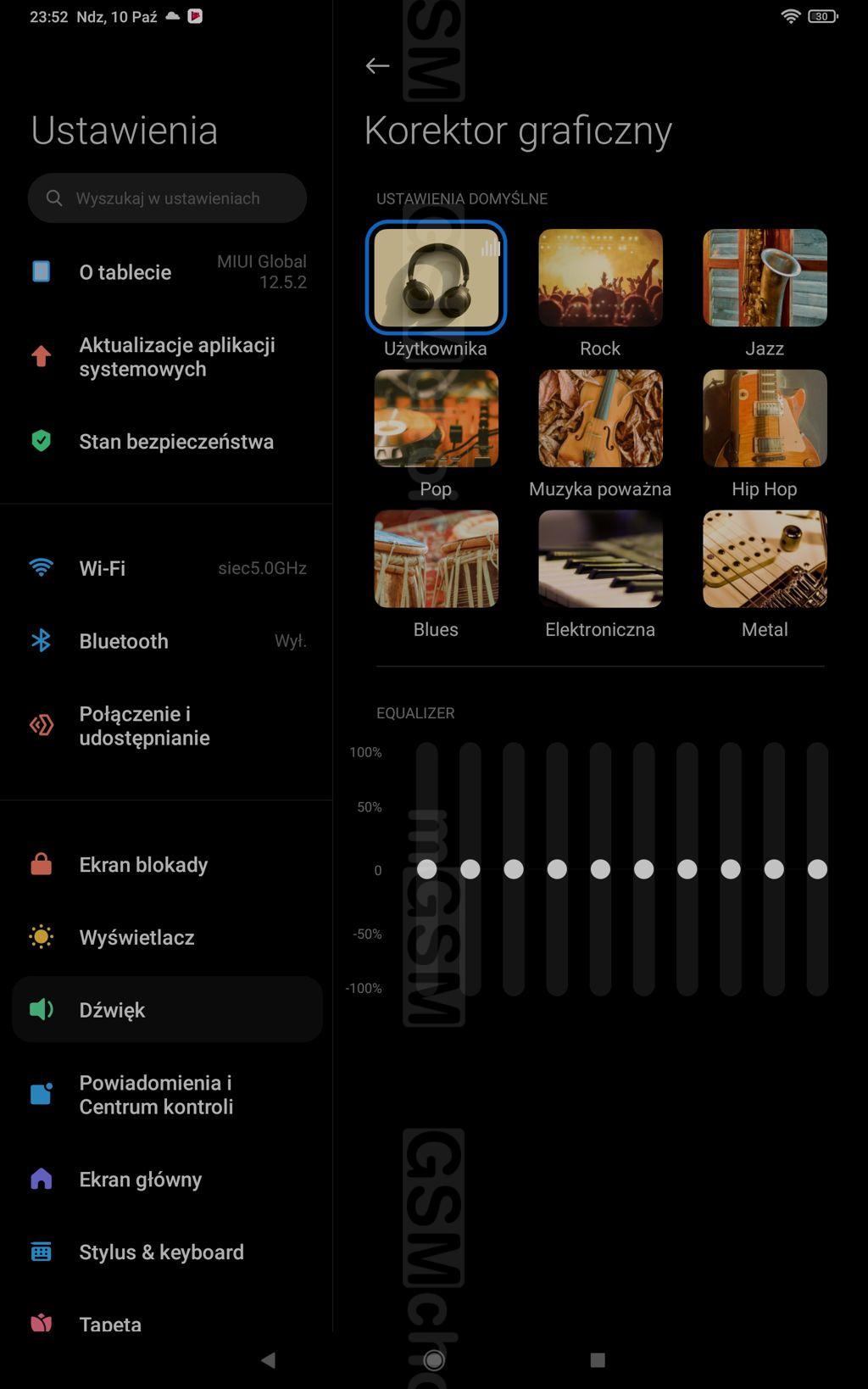Select the Pop preset tile
Image resolution: width=868 pixels, height=1389 pixels.
[436, 419]
